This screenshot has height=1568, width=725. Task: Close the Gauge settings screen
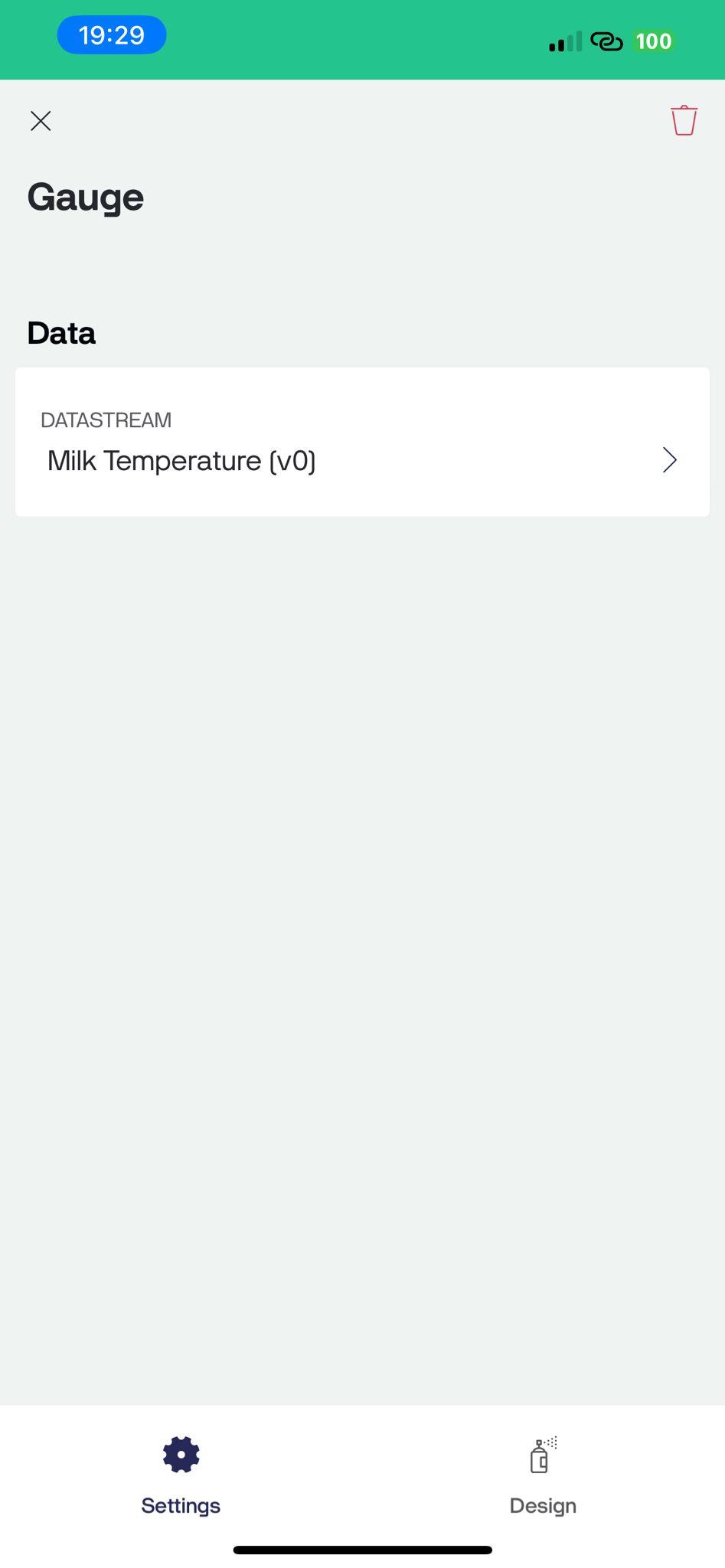(41, 121)
